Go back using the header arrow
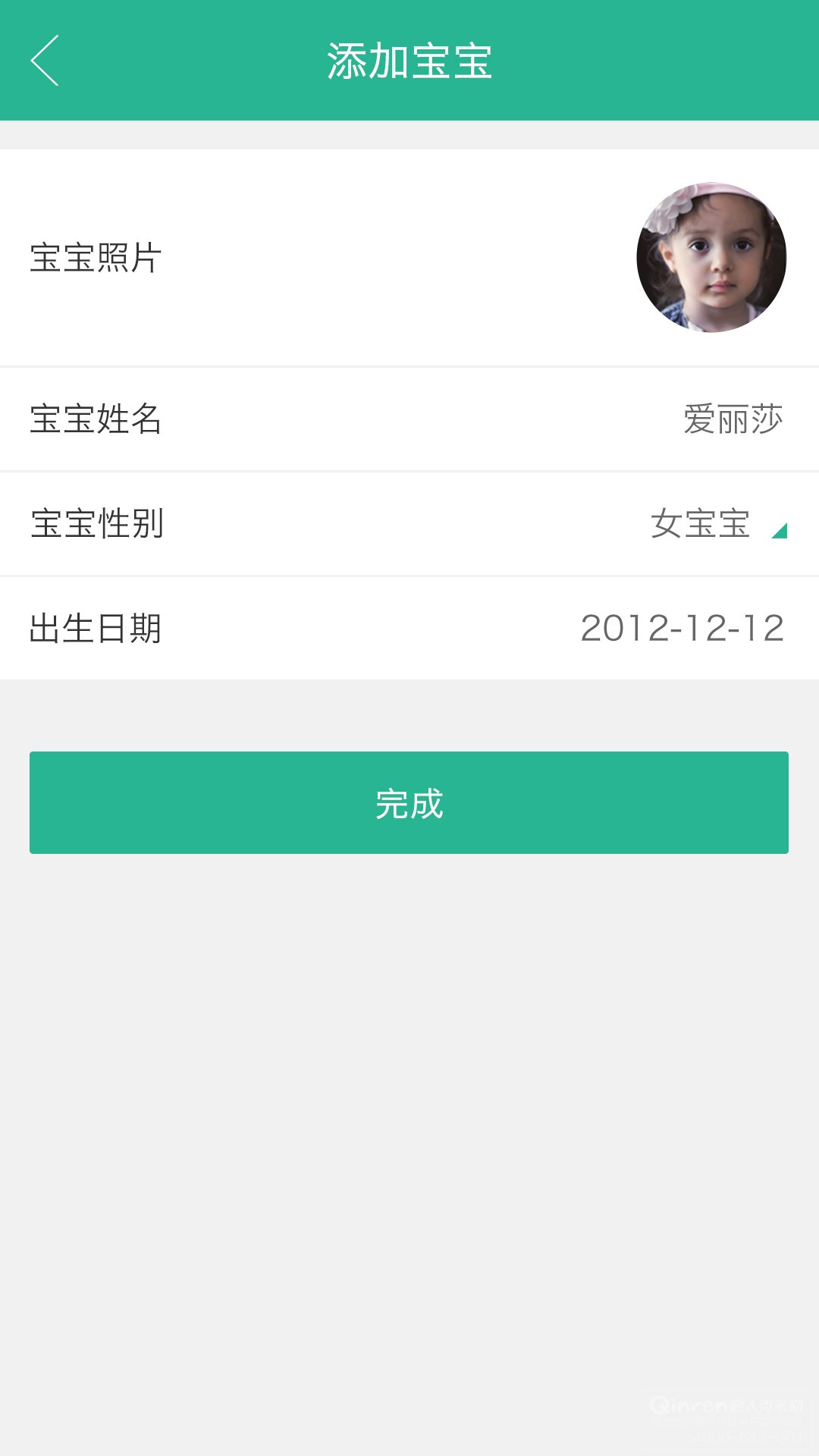This screenshot has width=819, height=1456. (x=45, y=61)
